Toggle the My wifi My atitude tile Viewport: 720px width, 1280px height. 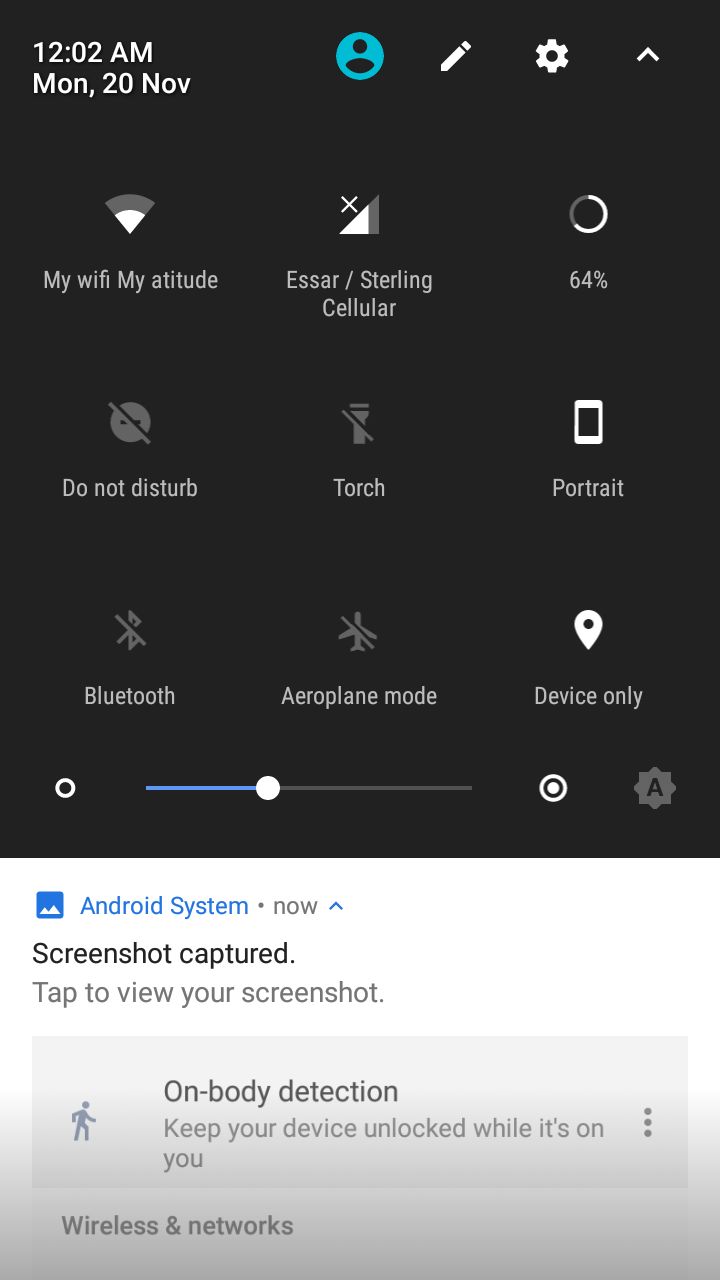tap(130, 243)
